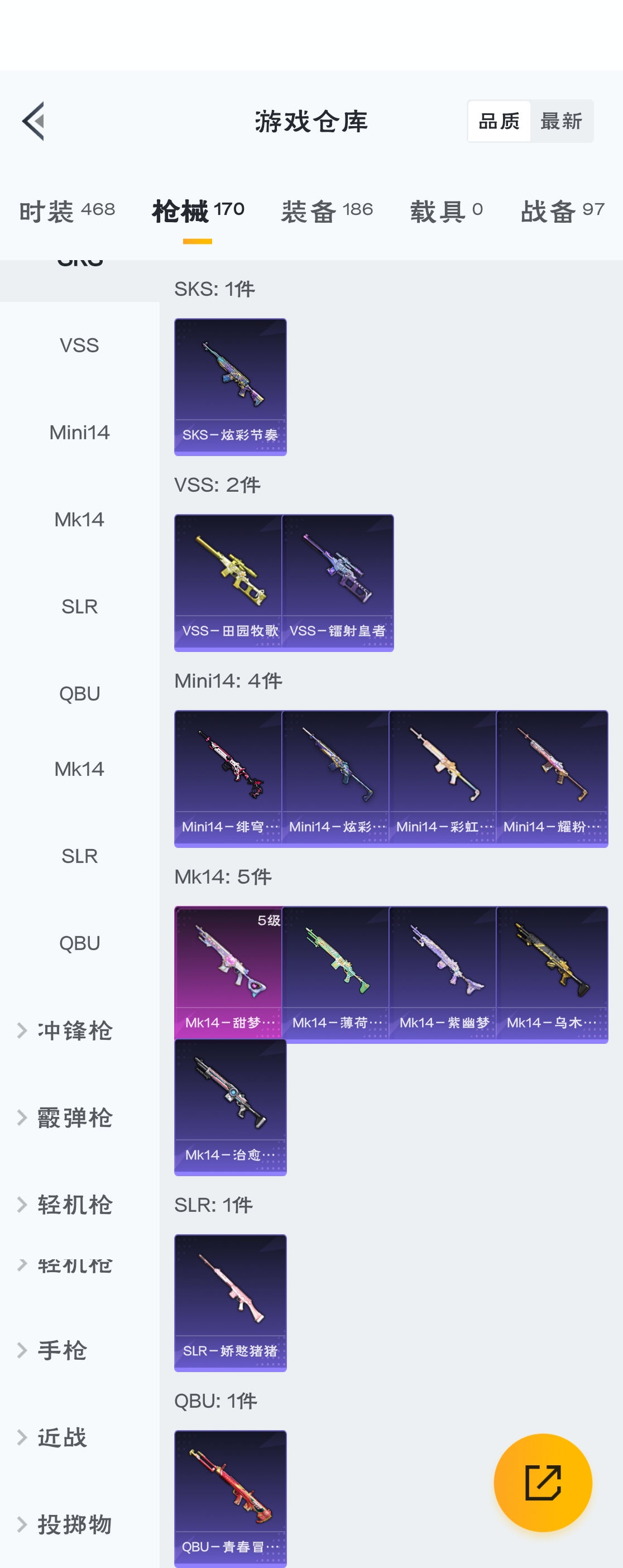
Task: Expand the 手枪 category
Action: tap(62, 1350)
